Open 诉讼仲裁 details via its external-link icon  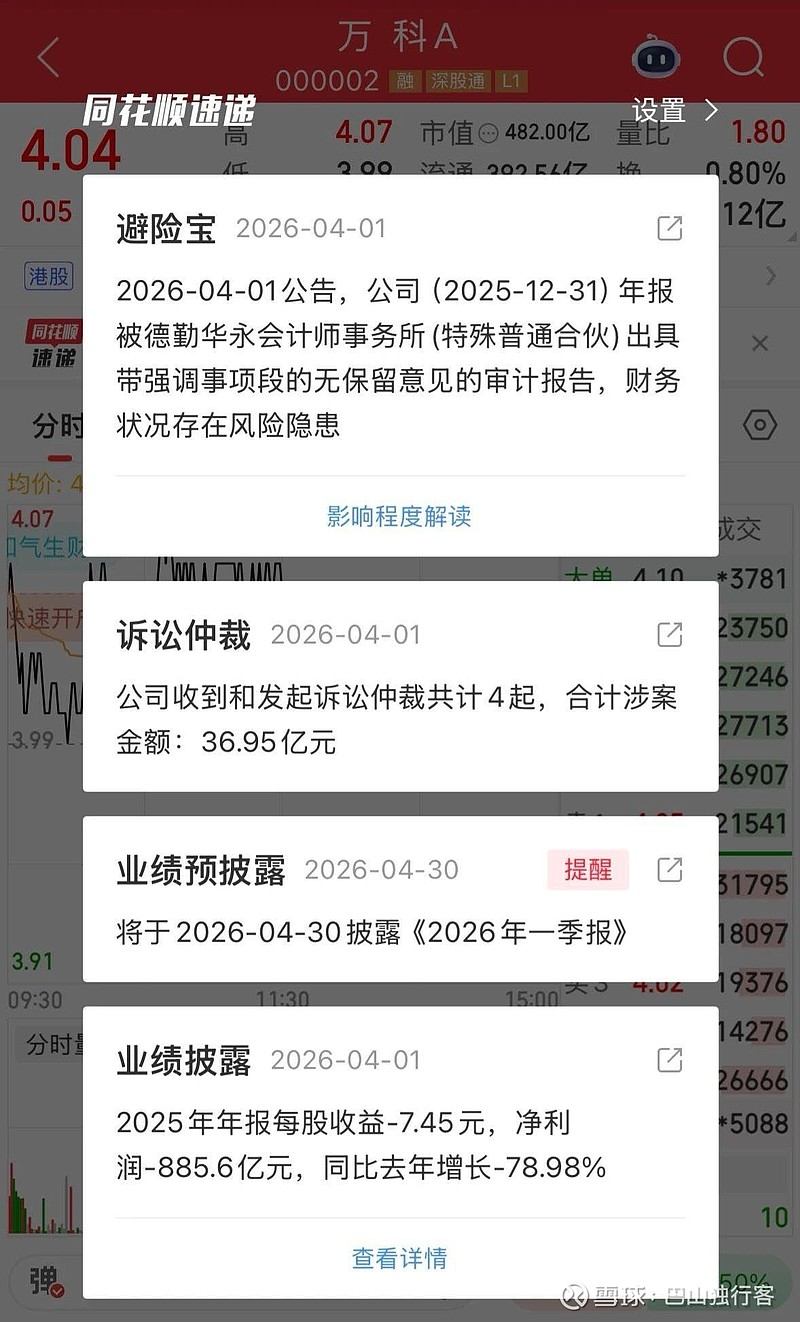pyautogui.click(x=669, y=634)
